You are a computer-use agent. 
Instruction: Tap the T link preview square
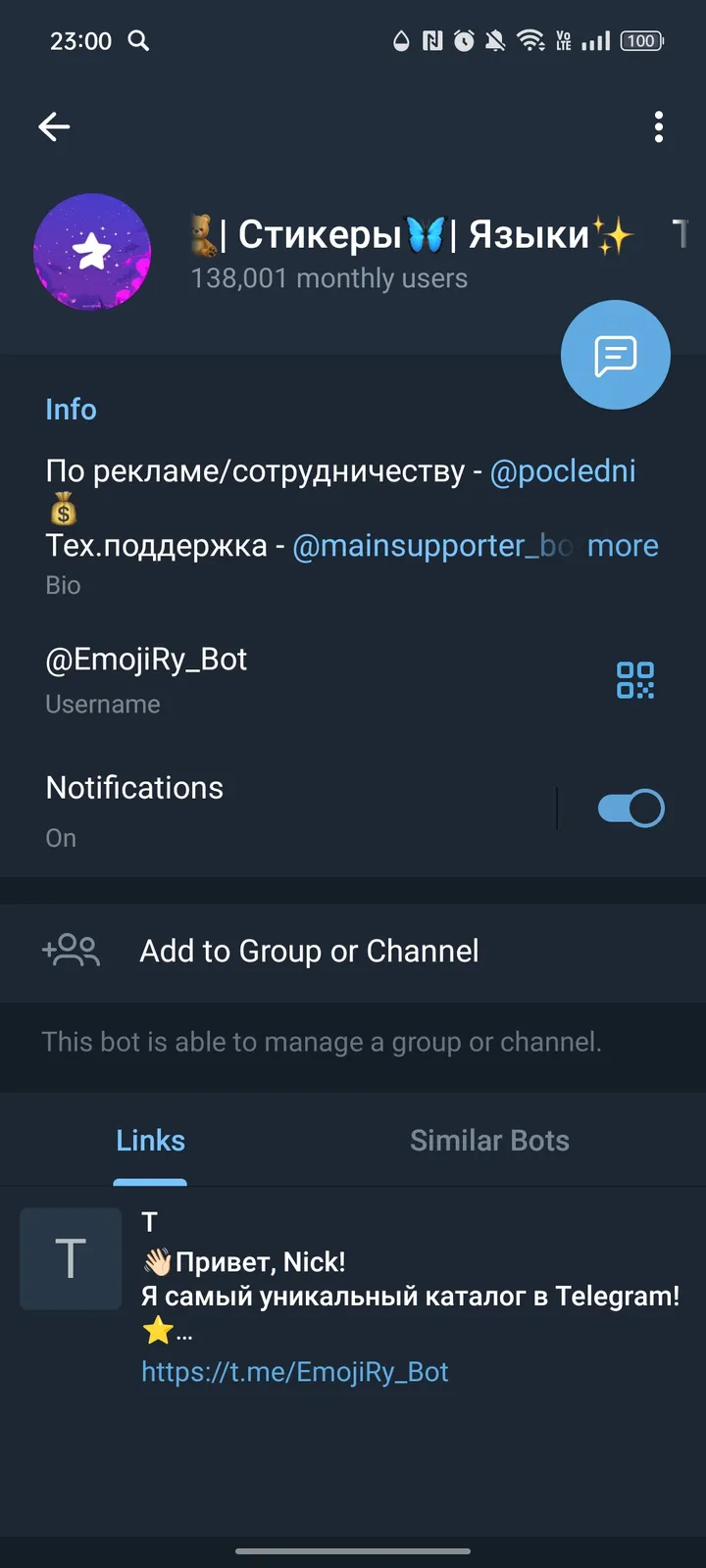pyautogui.click(x=70, y=1258)
